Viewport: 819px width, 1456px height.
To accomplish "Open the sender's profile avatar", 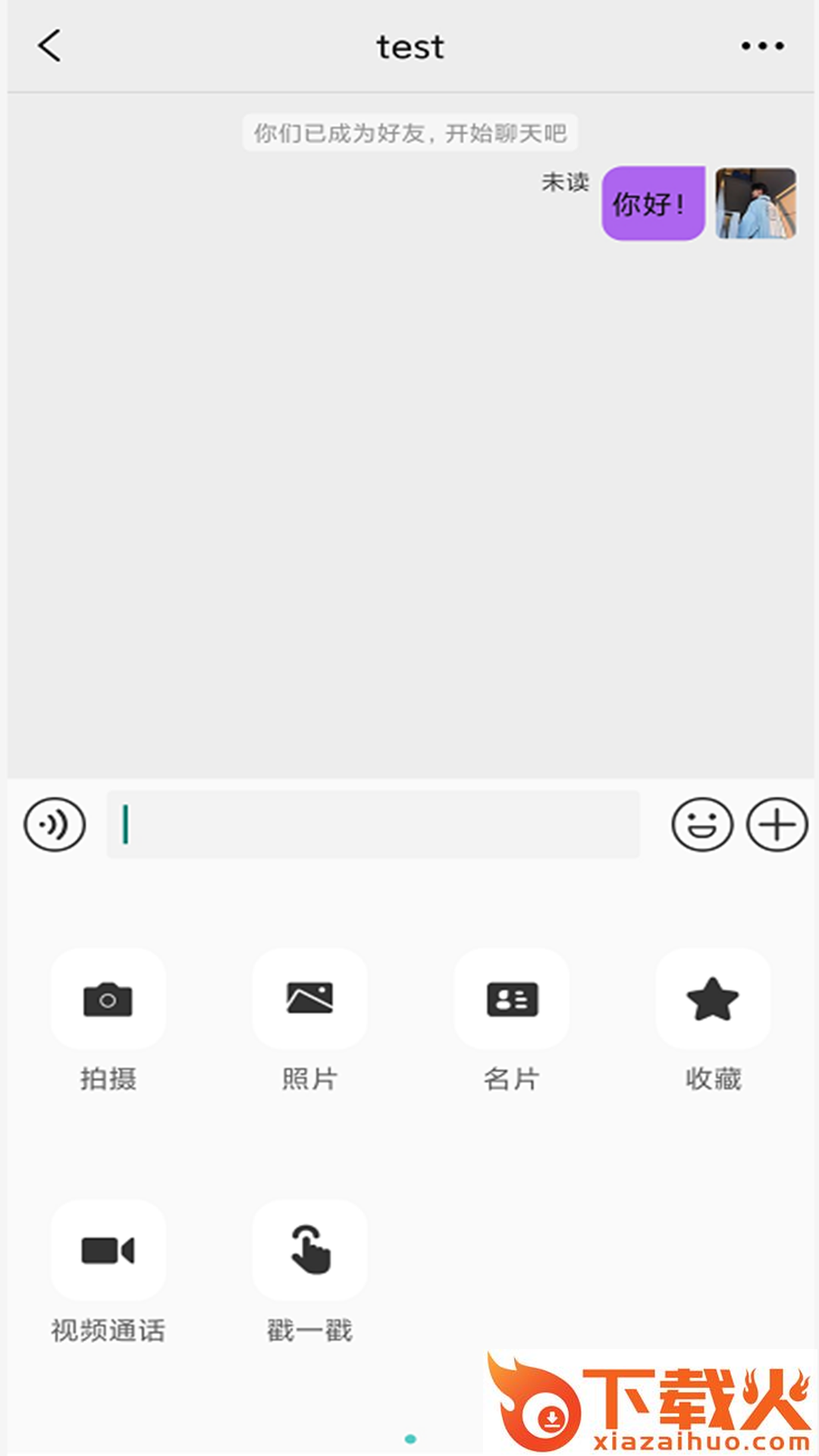I will pos(756,203).
